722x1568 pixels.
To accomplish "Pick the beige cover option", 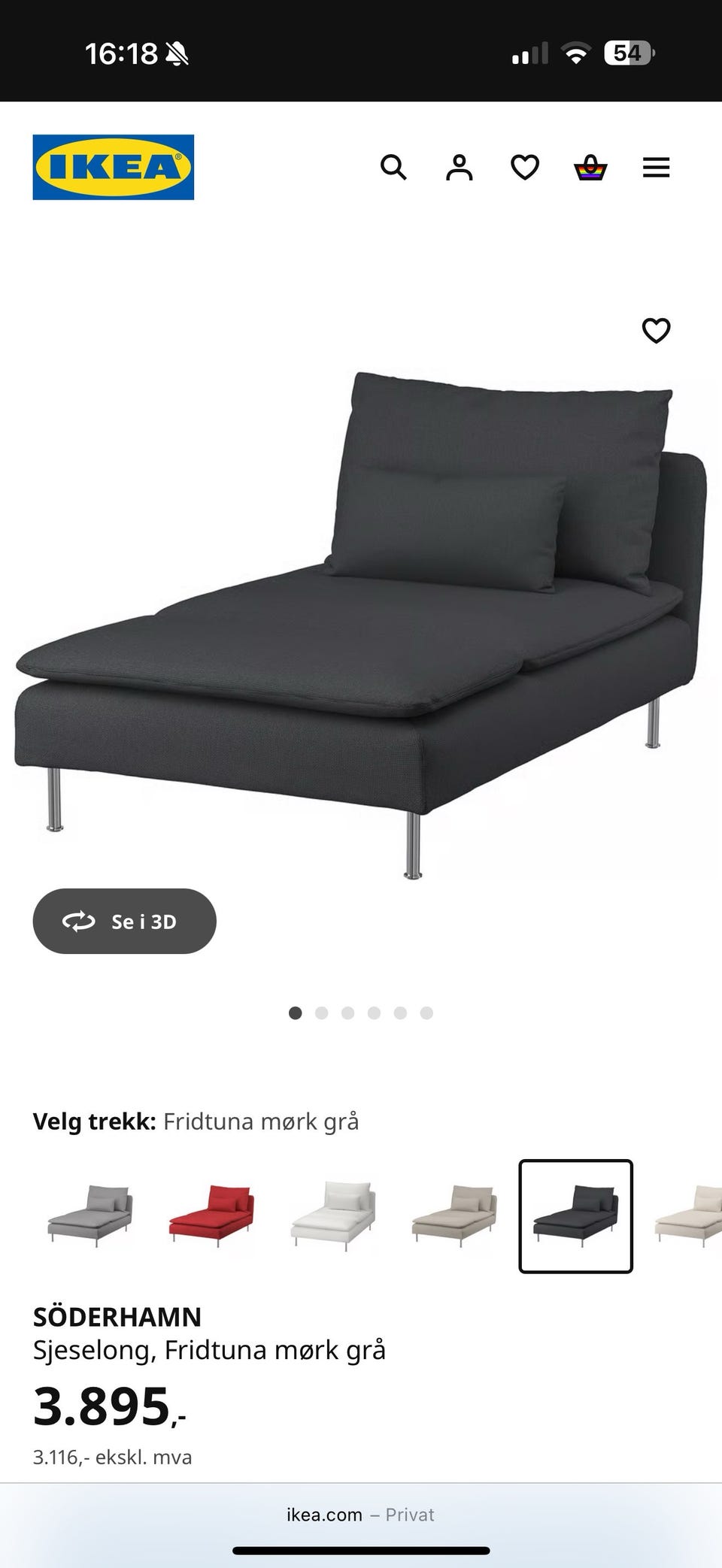I will tap(454, 1215).
